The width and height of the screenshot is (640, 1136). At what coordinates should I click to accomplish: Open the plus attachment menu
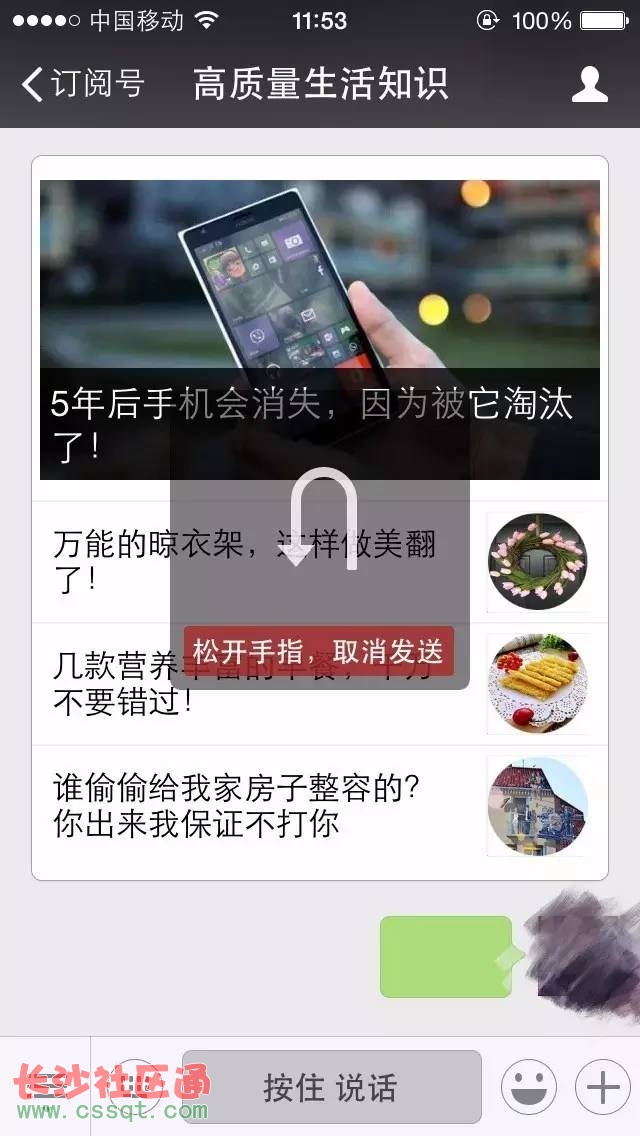602,1087
